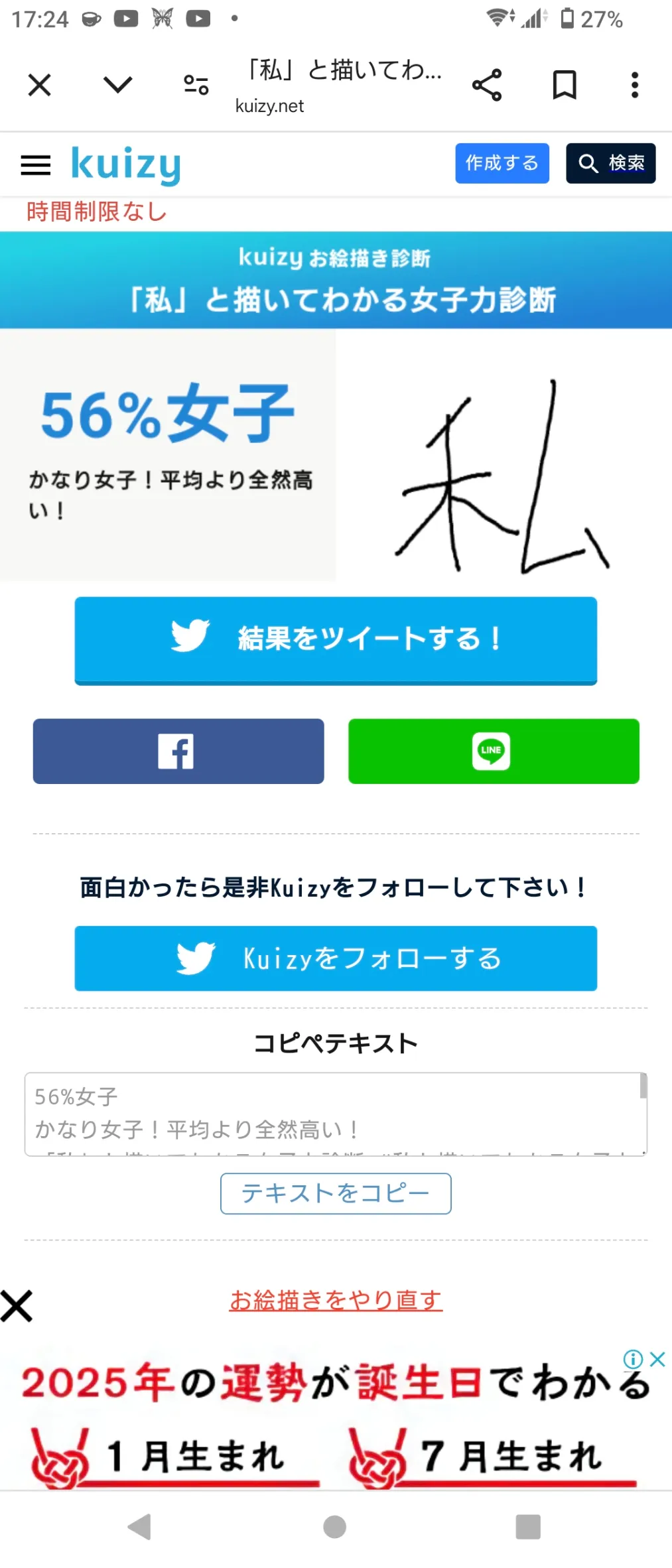672x1568 pixels.
Task: Open site settings icon beside the URL
Action: tap(196, 85)
